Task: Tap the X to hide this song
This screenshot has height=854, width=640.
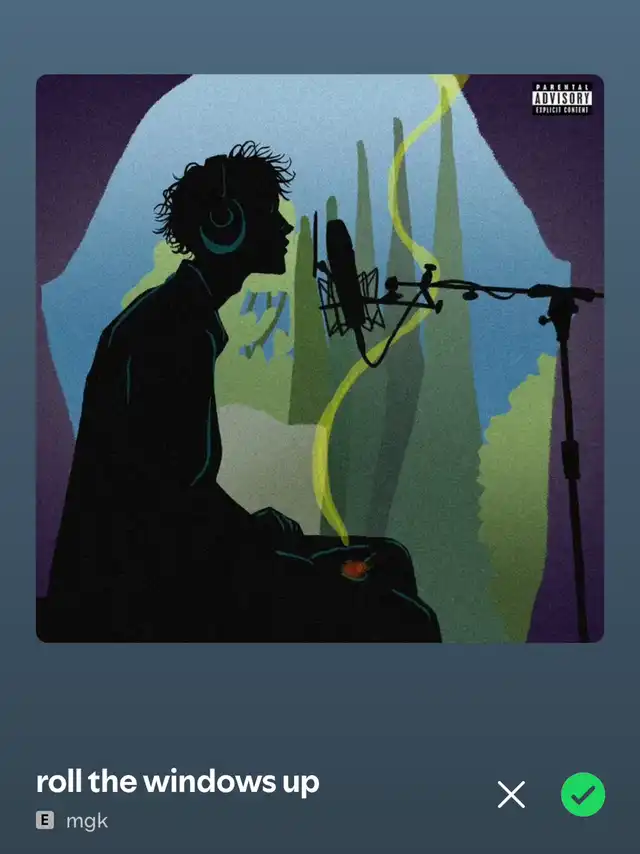Action: pos(511,795)
